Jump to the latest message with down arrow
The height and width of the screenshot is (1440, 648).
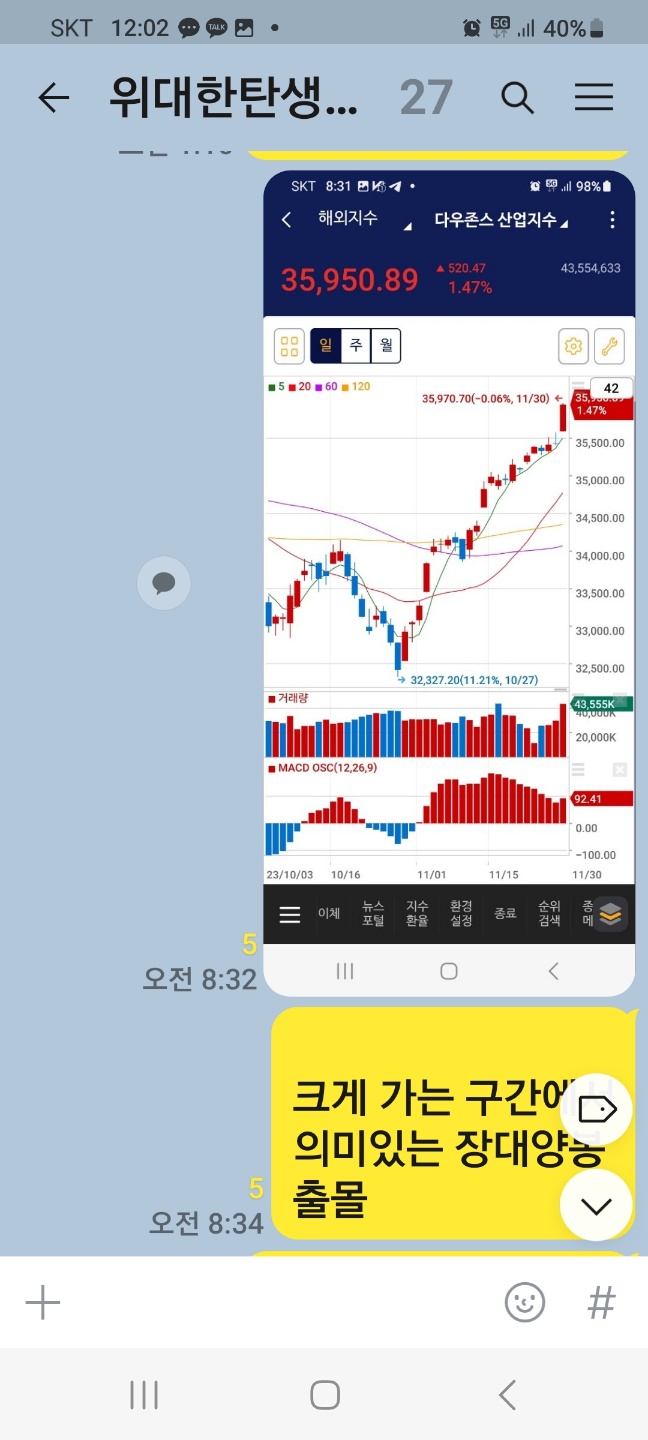click(596, 1205)
